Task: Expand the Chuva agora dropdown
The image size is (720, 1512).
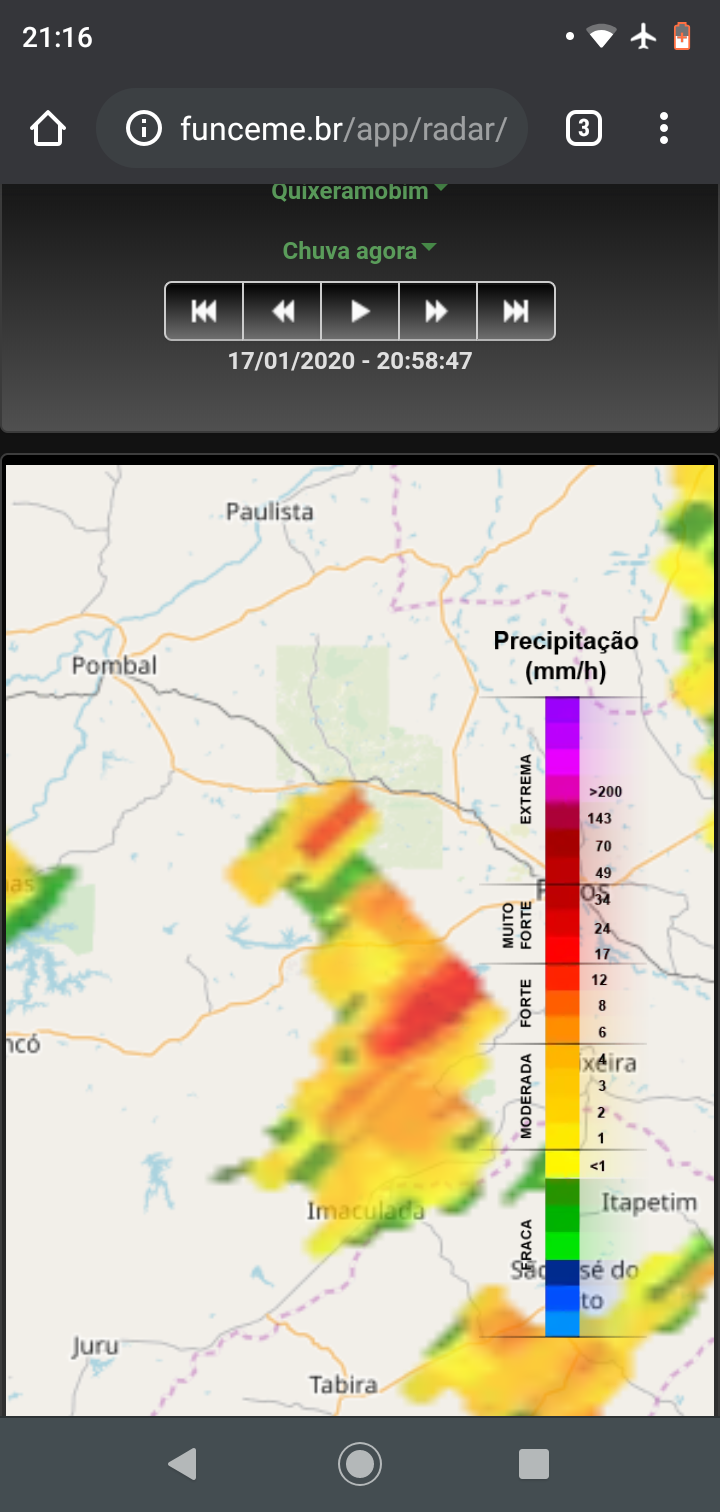Action: pyautogui.click(x=360, y=250)
